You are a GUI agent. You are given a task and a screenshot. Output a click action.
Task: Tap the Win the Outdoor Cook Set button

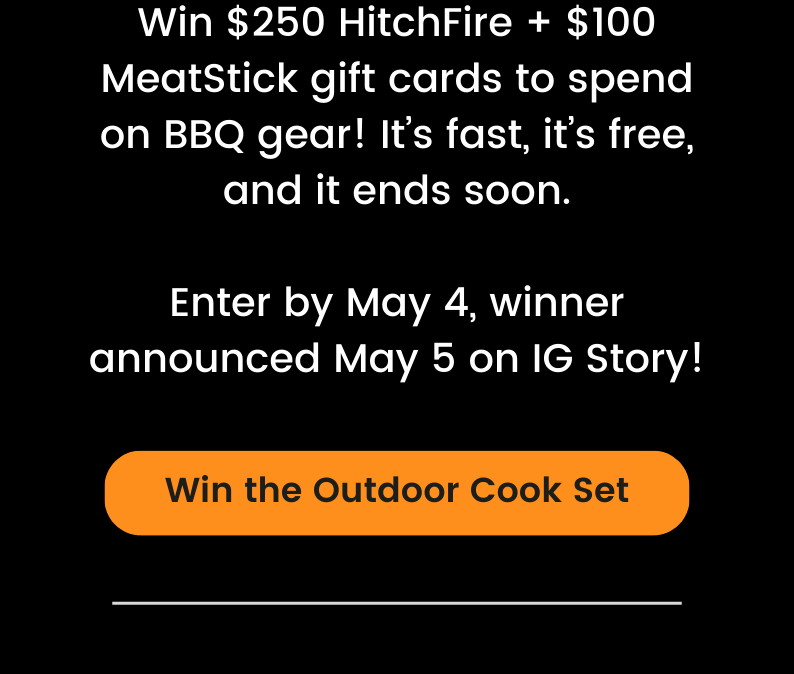[x=397, y=492]
